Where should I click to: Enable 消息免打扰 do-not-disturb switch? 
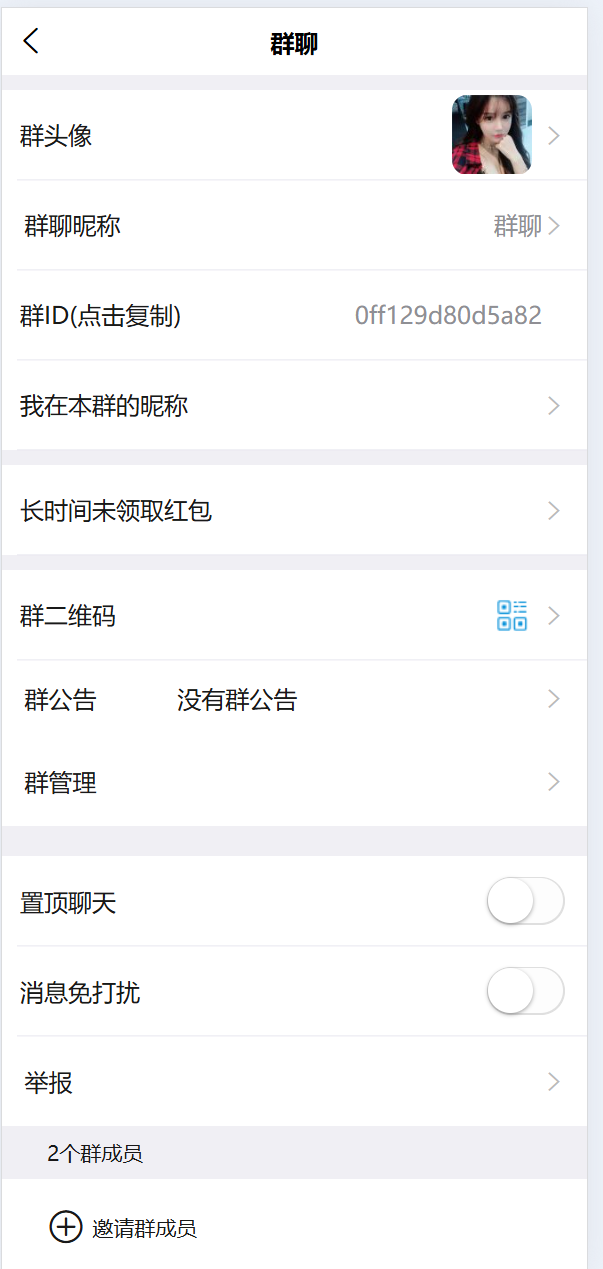pyautogui.click(x=525, y=992)
